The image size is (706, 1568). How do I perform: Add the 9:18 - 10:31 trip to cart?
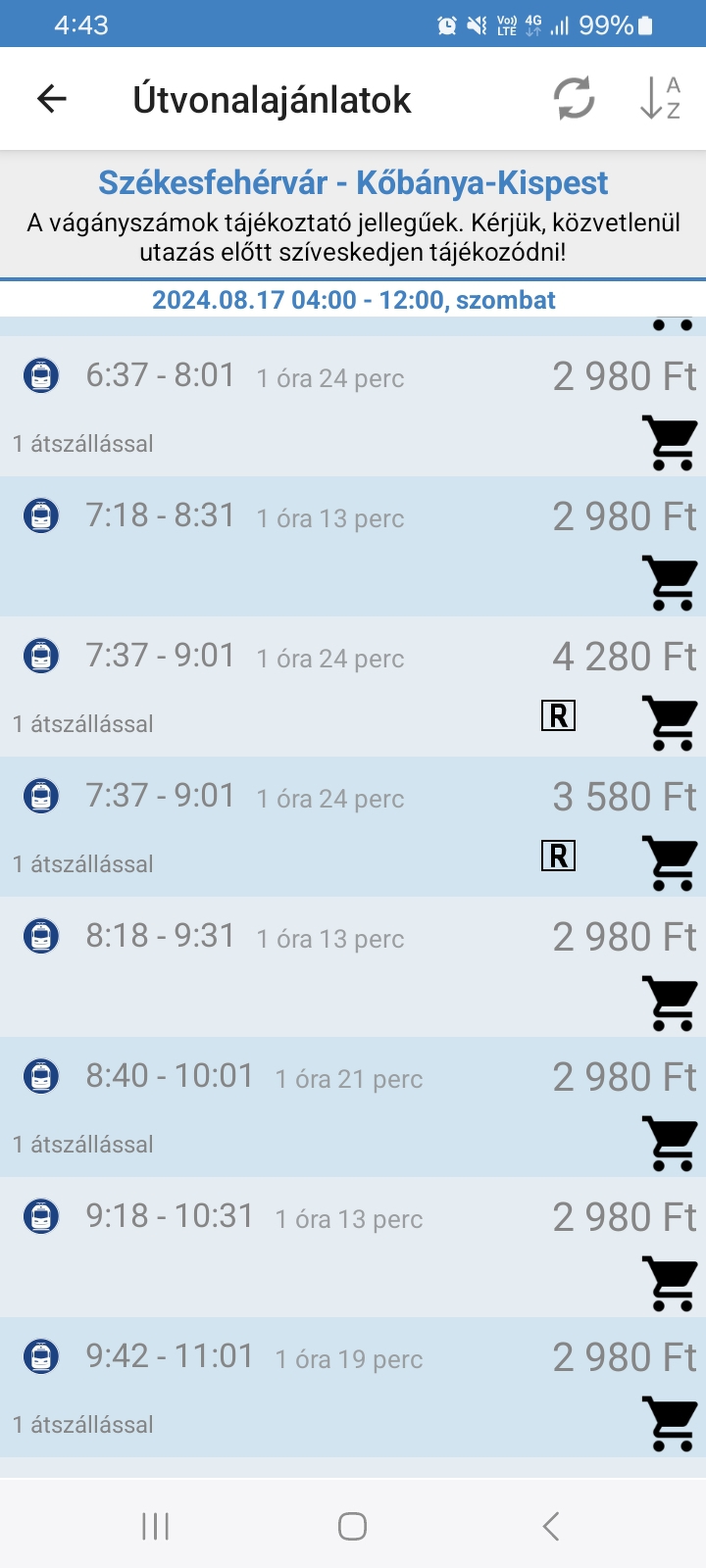tap(671, 1284)
